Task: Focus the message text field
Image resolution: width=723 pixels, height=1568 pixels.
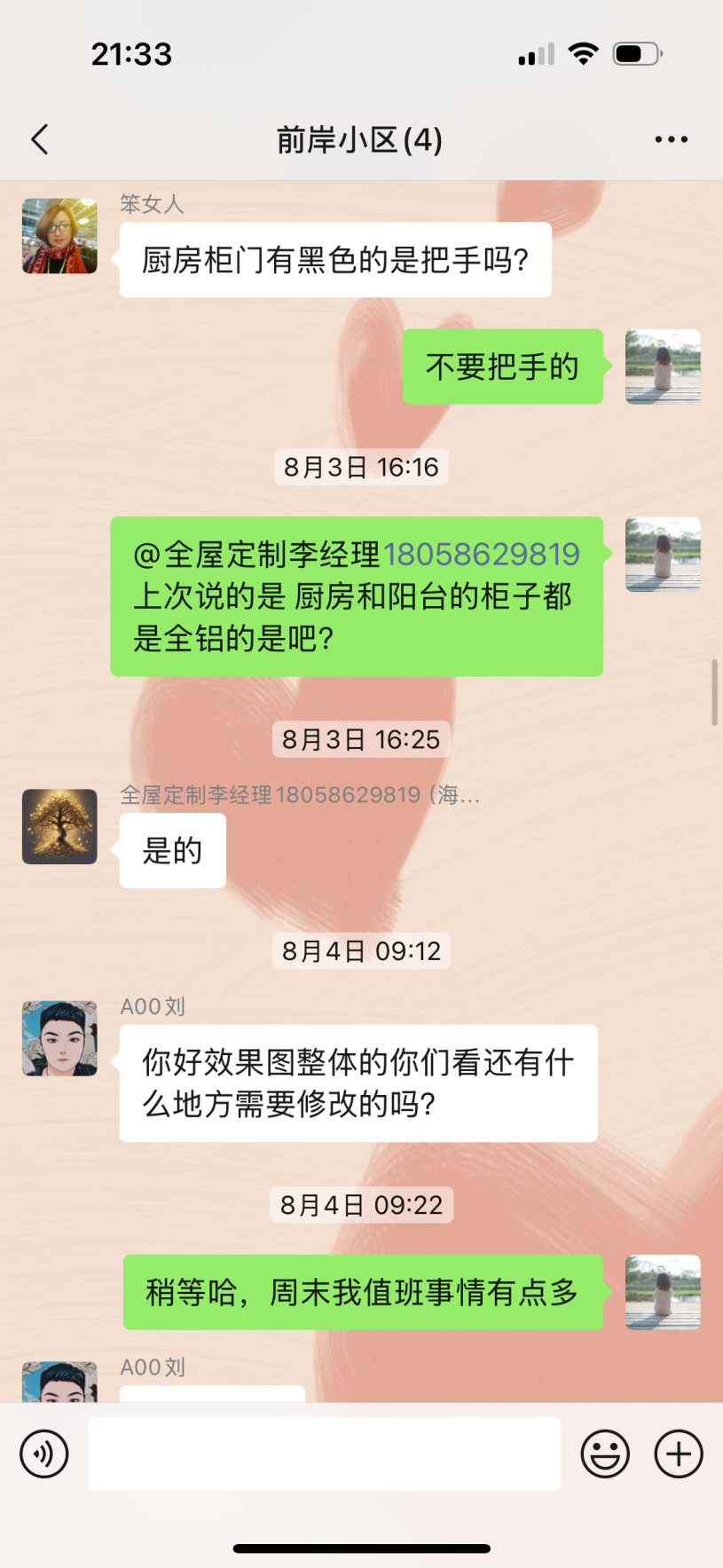Action: pos(324,1454)
